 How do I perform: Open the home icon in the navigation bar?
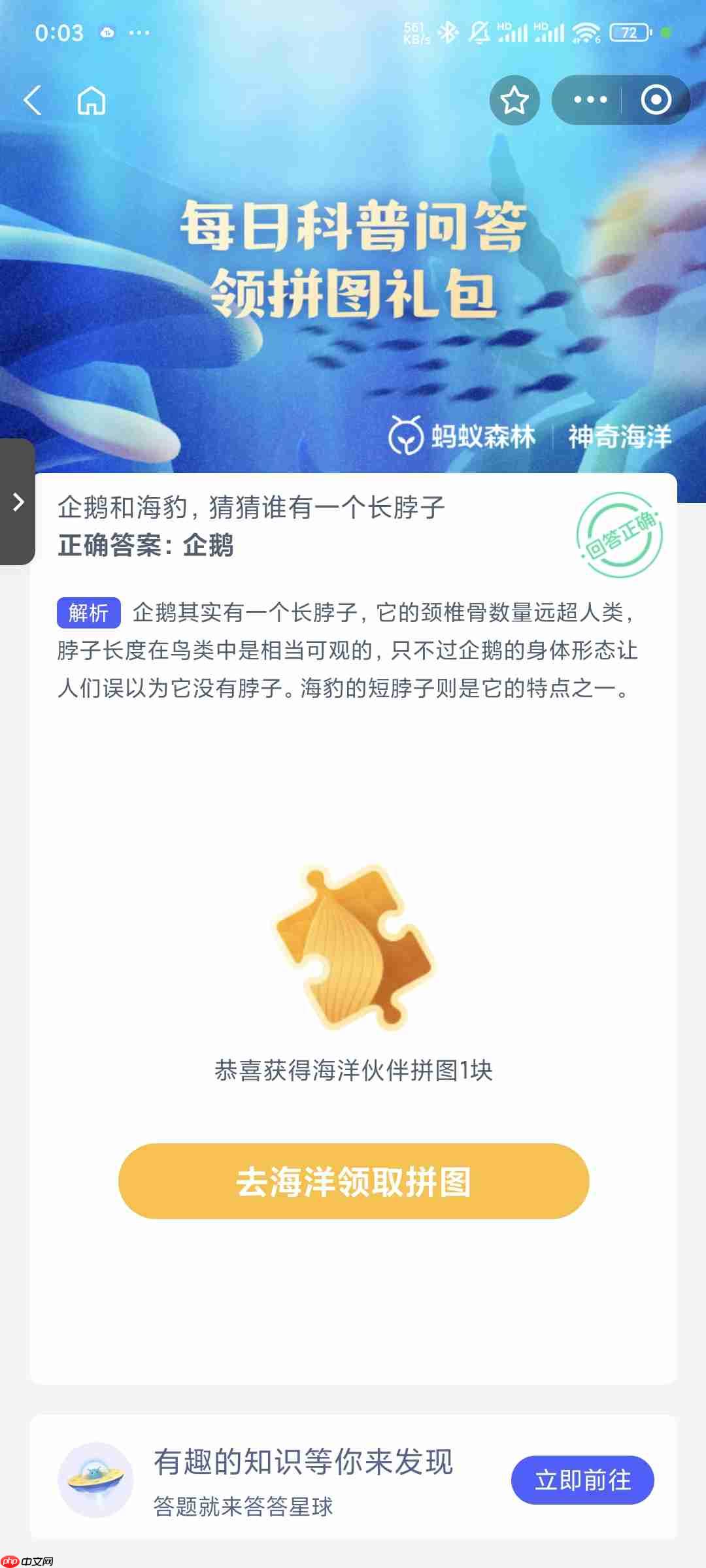(x=92, y=101)
